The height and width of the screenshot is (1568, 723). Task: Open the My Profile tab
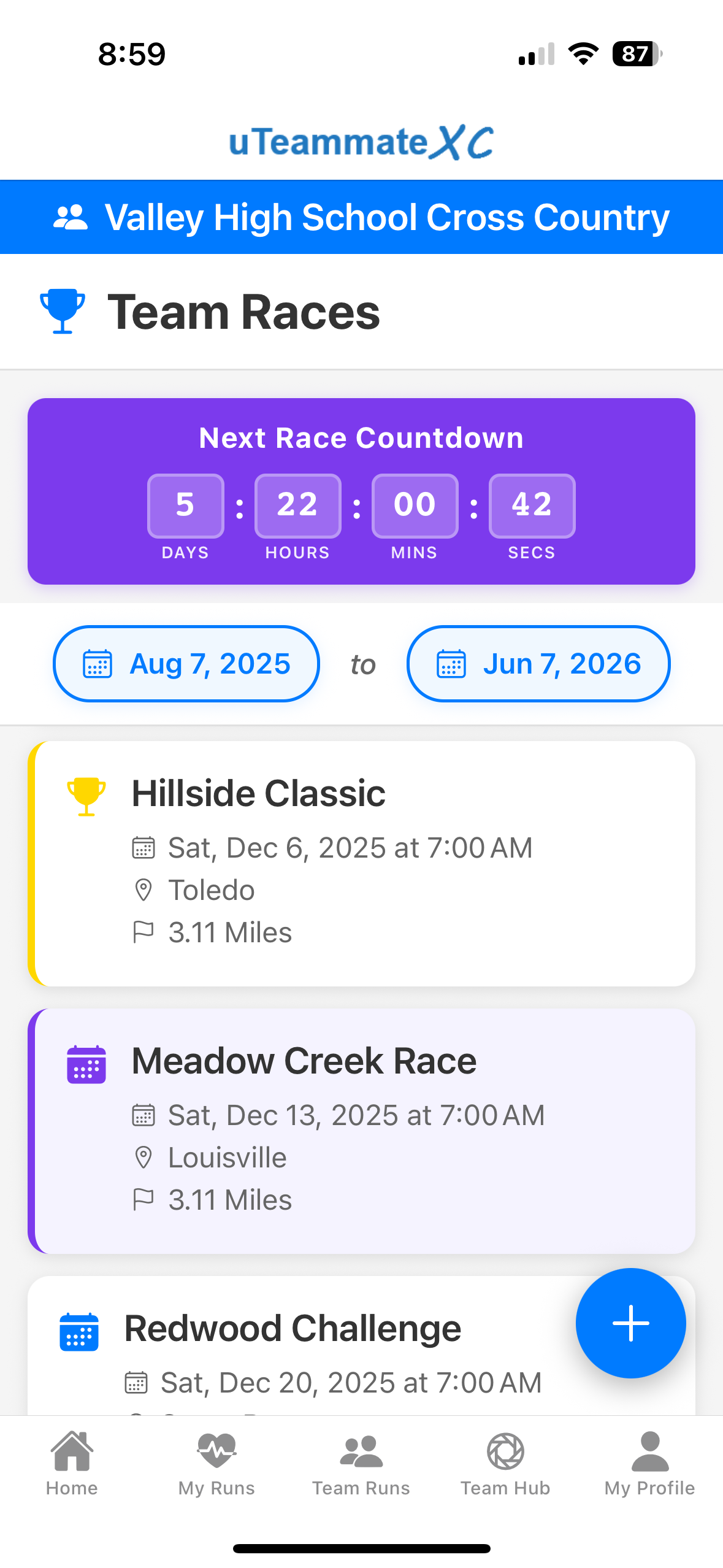coord(649,1464)
